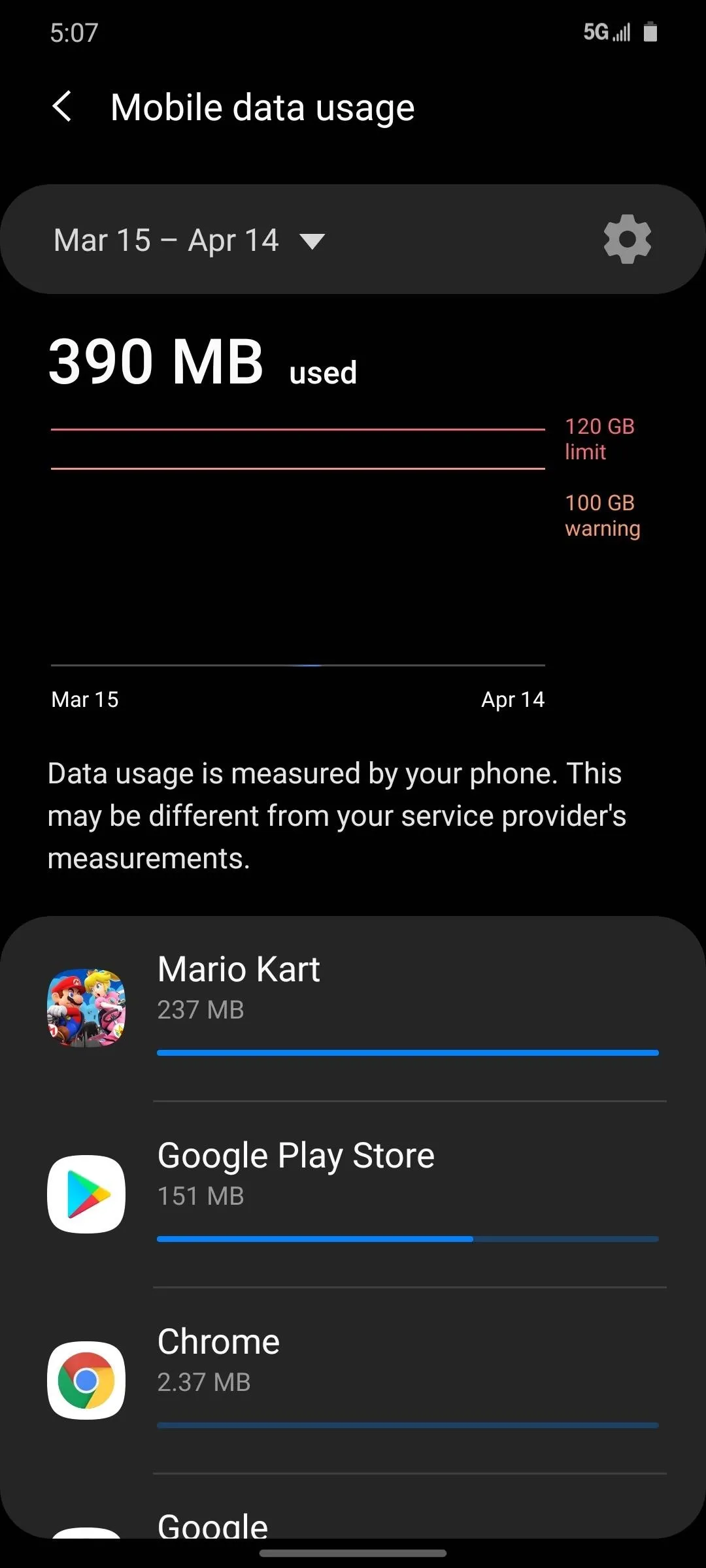Open Mario Kart data usage details
The width and height of the screenshot is (706, 1568).
click(353, 1008)
